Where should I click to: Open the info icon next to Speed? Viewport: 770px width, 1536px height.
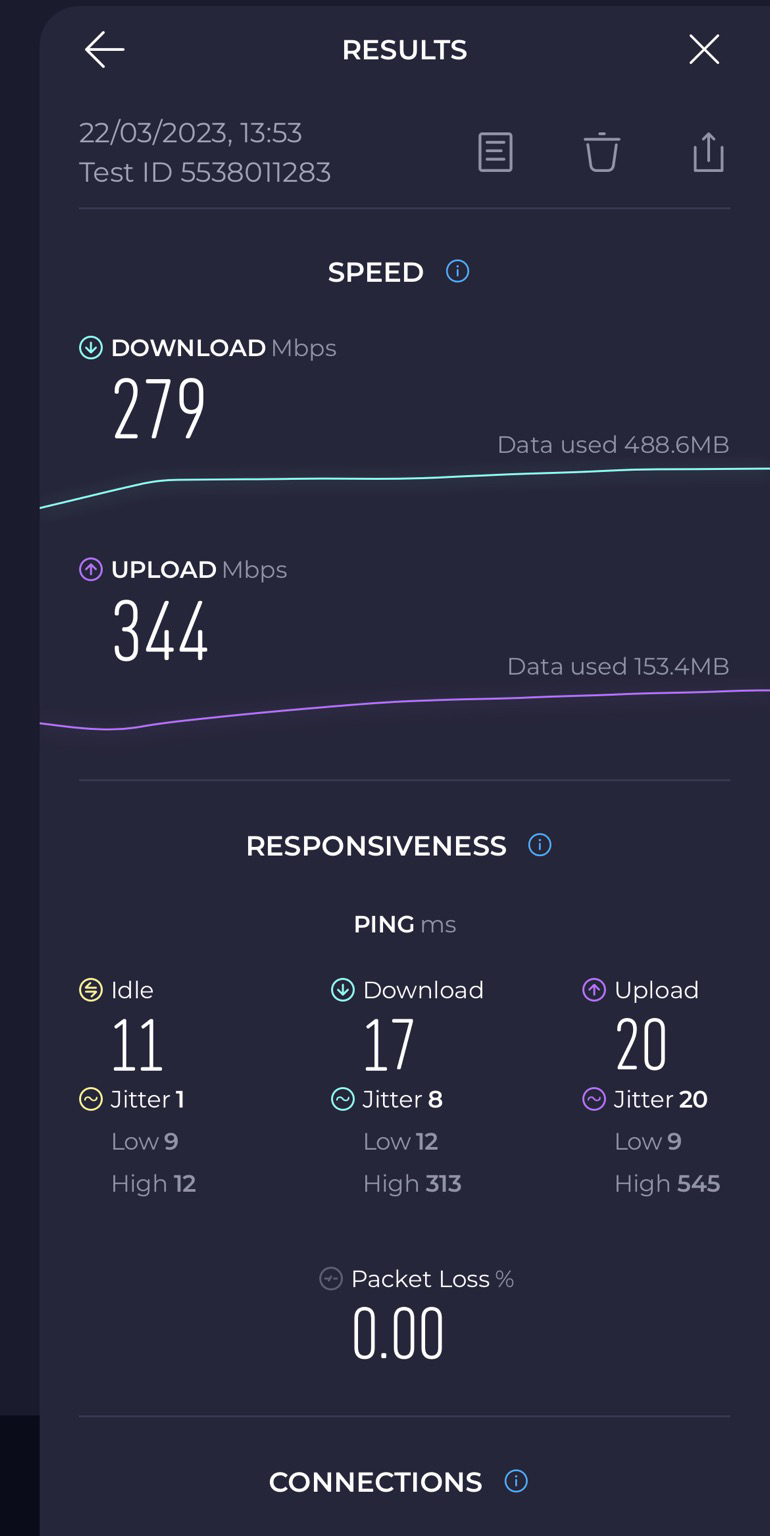(457, 271)
